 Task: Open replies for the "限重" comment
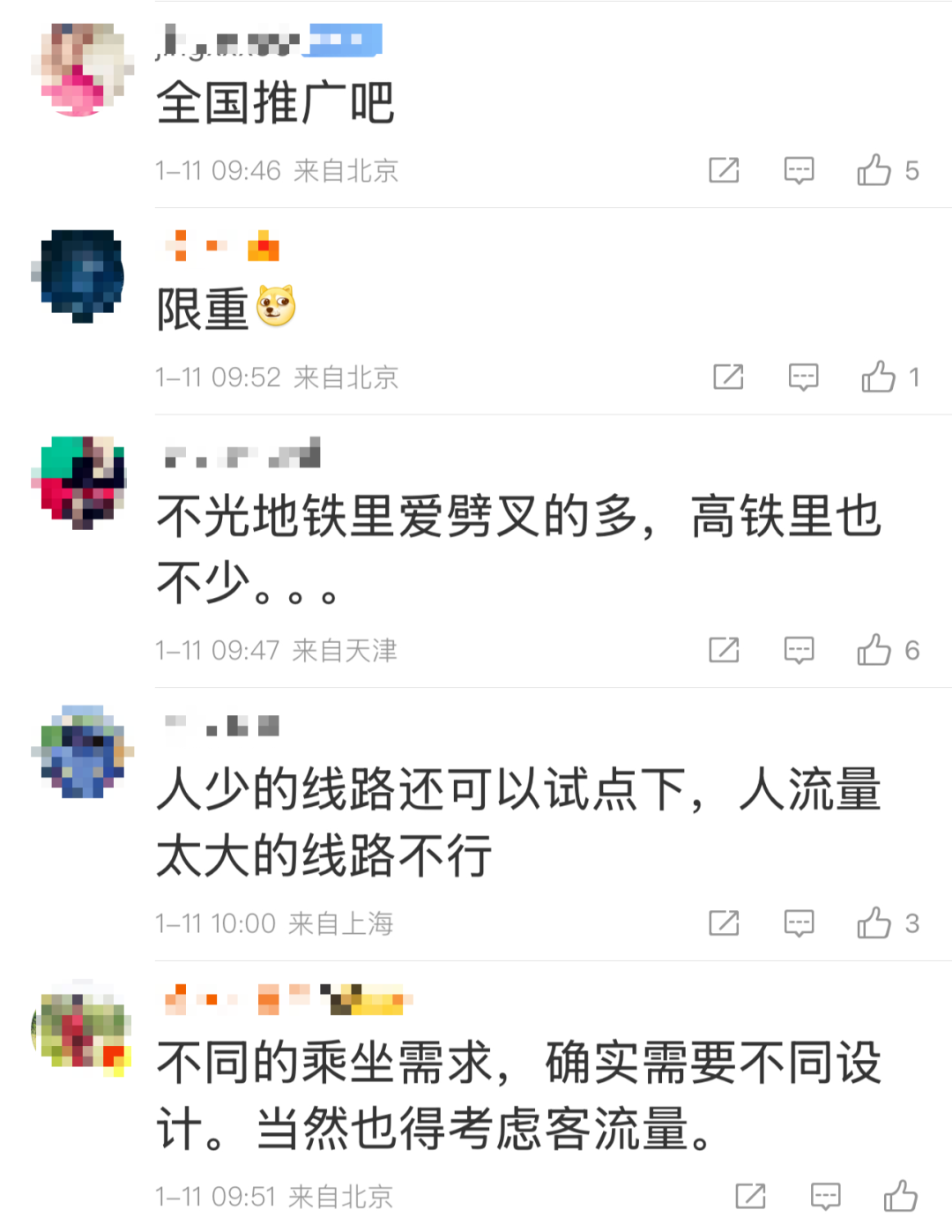tap(803, 377)
